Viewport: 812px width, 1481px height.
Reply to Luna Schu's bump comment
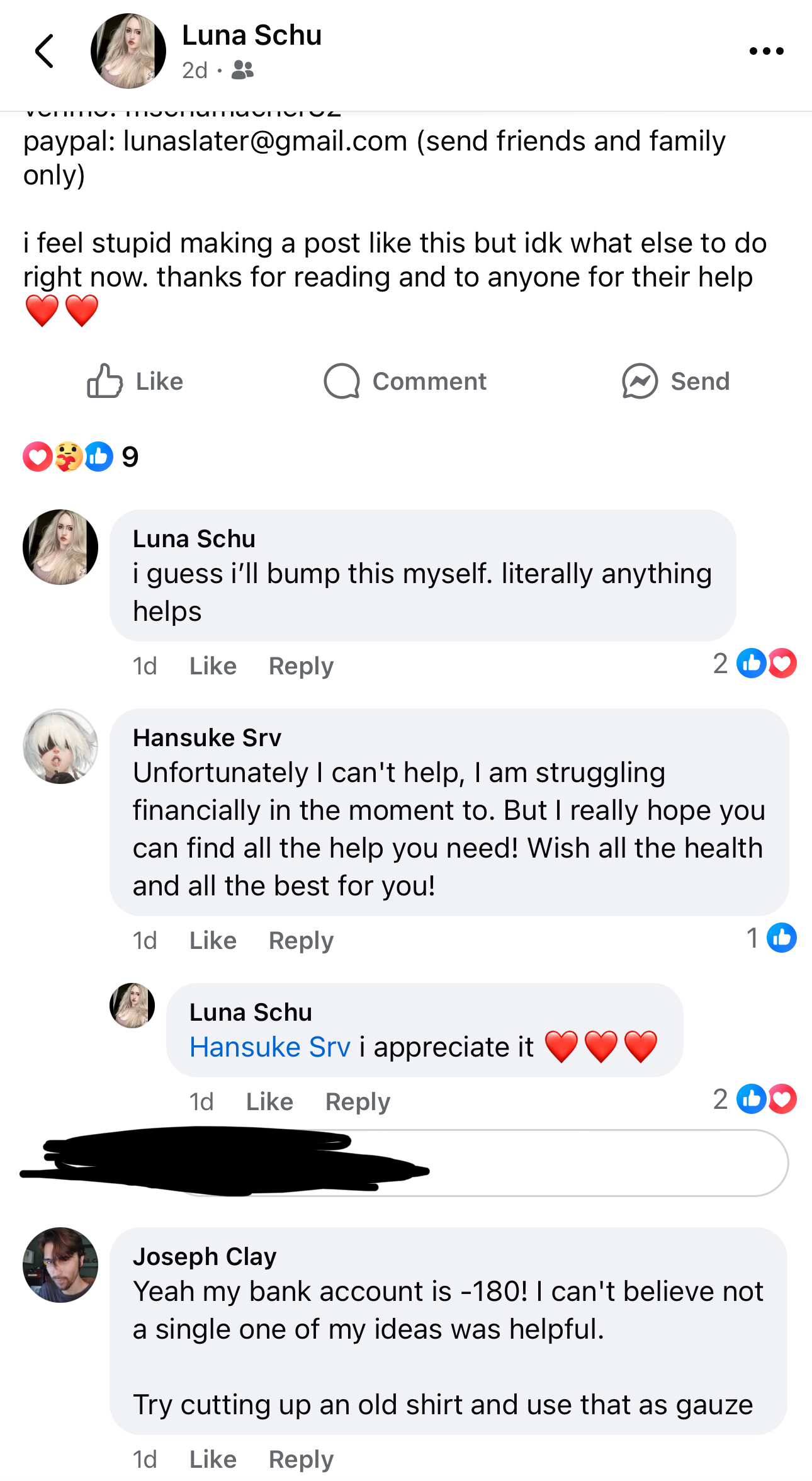301,666
